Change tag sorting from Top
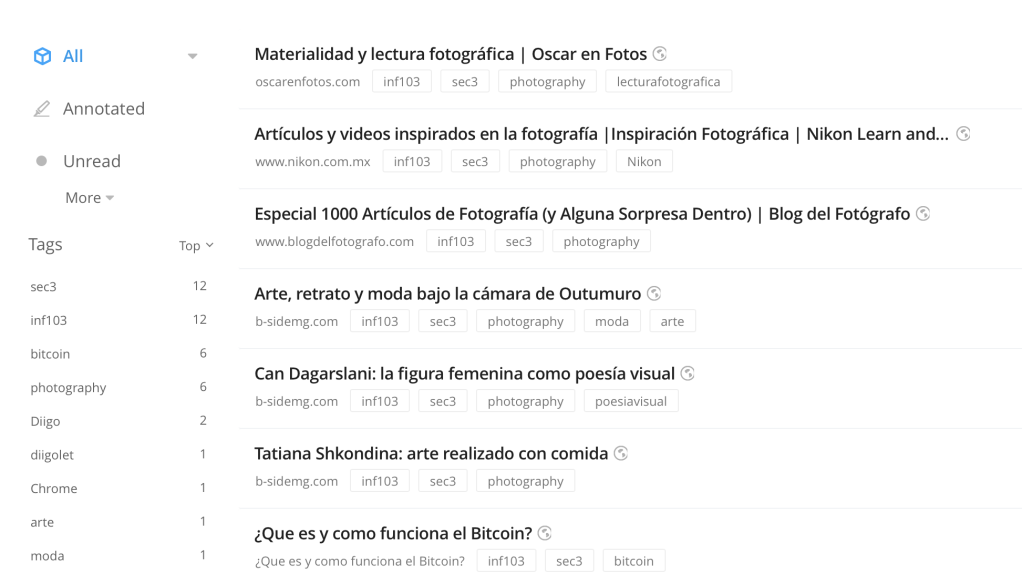1022x584 pixels. (196, 246)
